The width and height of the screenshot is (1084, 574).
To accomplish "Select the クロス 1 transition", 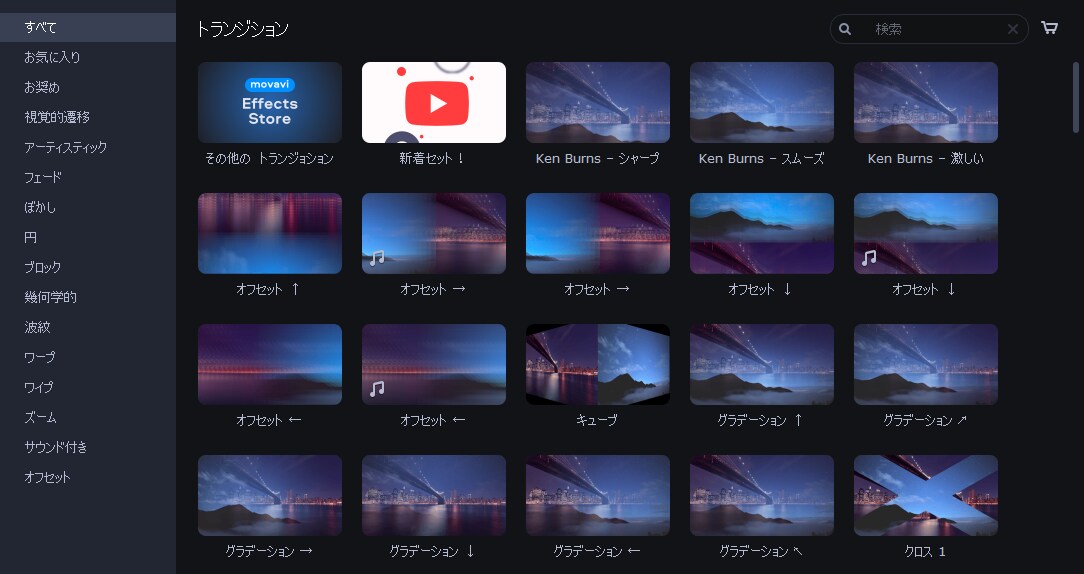I will (x=926, y=495).
